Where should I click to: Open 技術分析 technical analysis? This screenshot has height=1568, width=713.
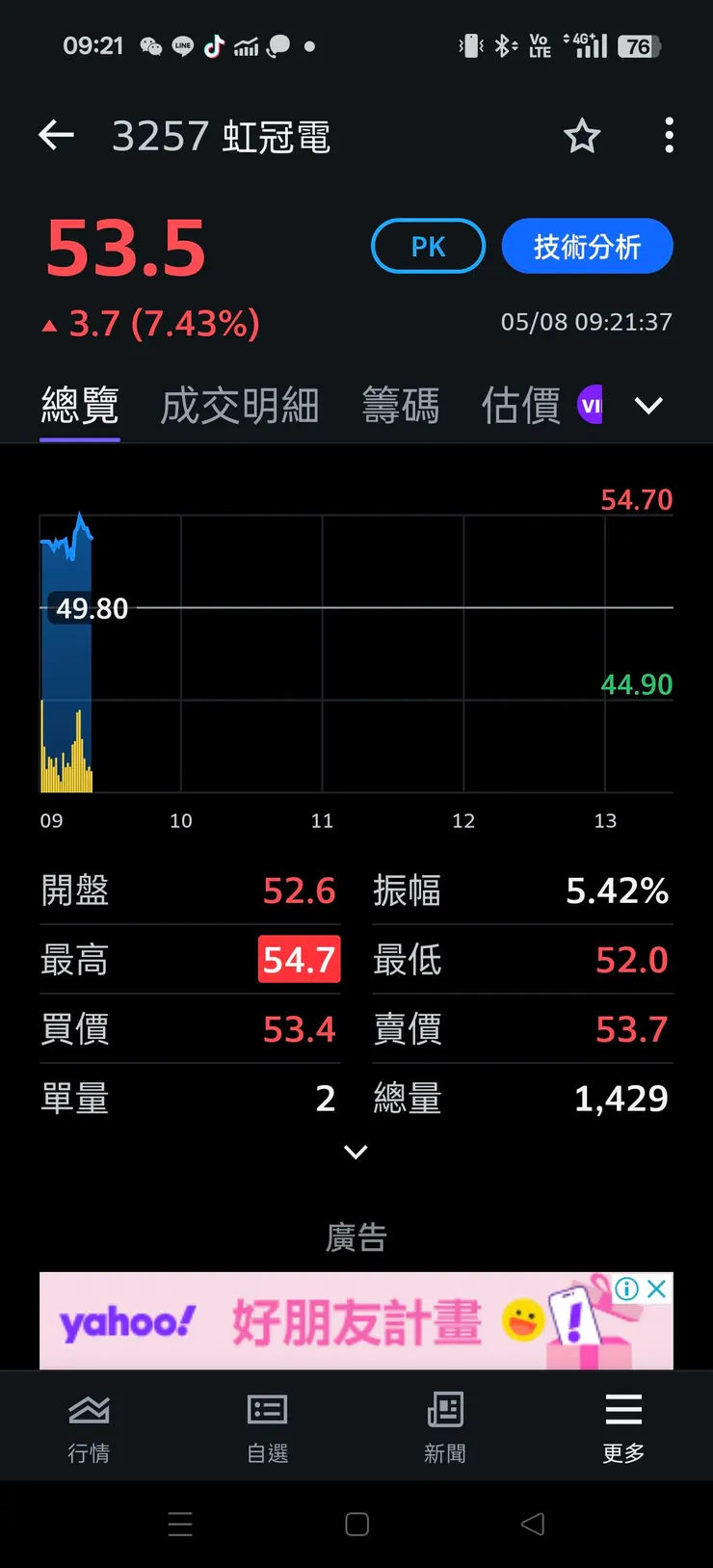click(587, 246)
